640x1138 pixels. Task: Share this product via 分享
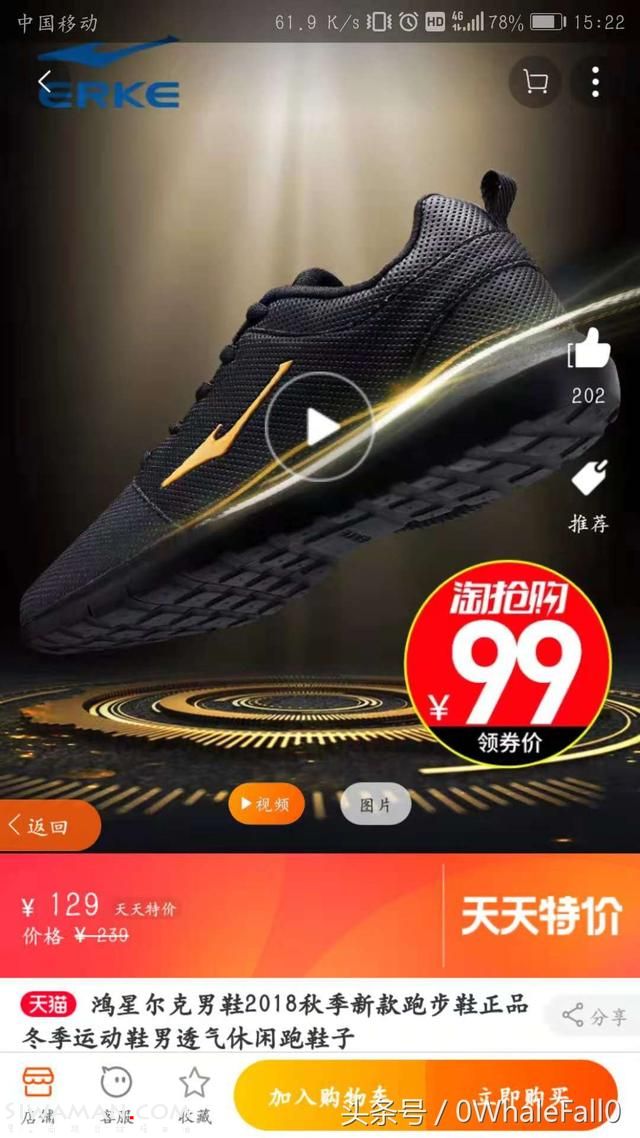pyautogui.click(x=595, y=1016)
